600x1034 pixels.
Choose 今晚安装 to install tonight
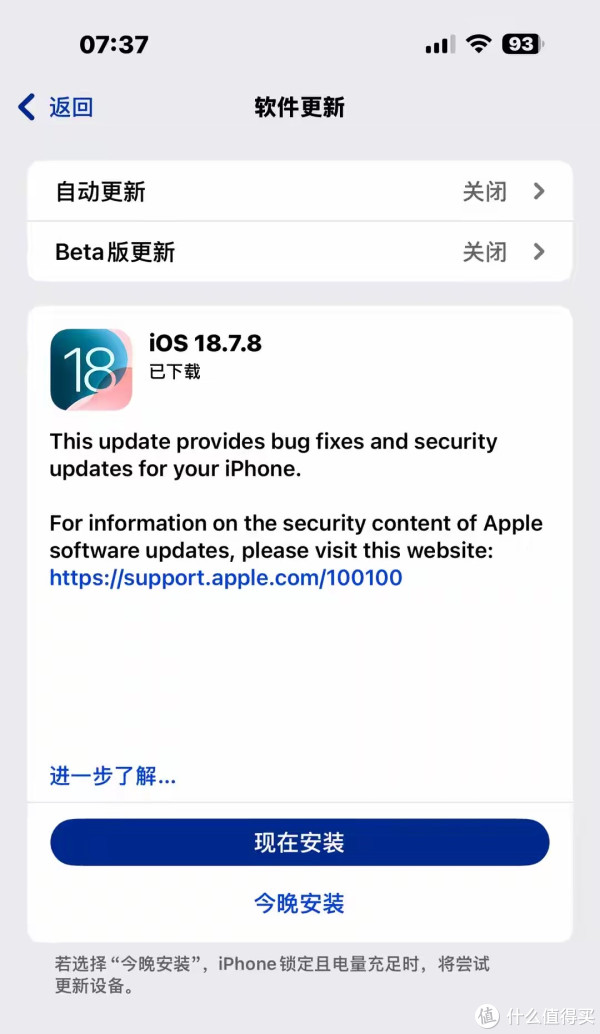click(x=300, y=904)
